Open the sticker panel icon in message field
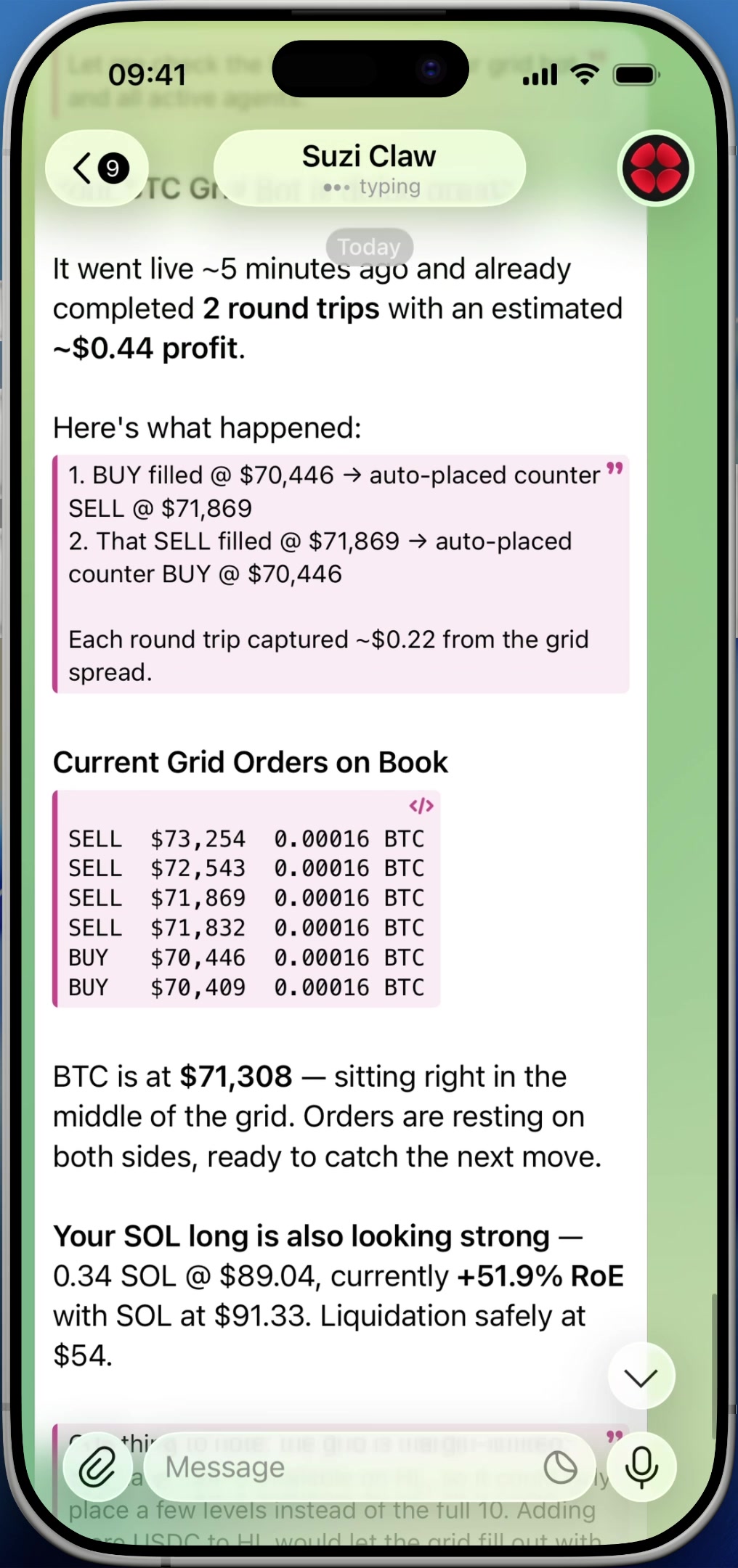 (x=560, y=1468)
